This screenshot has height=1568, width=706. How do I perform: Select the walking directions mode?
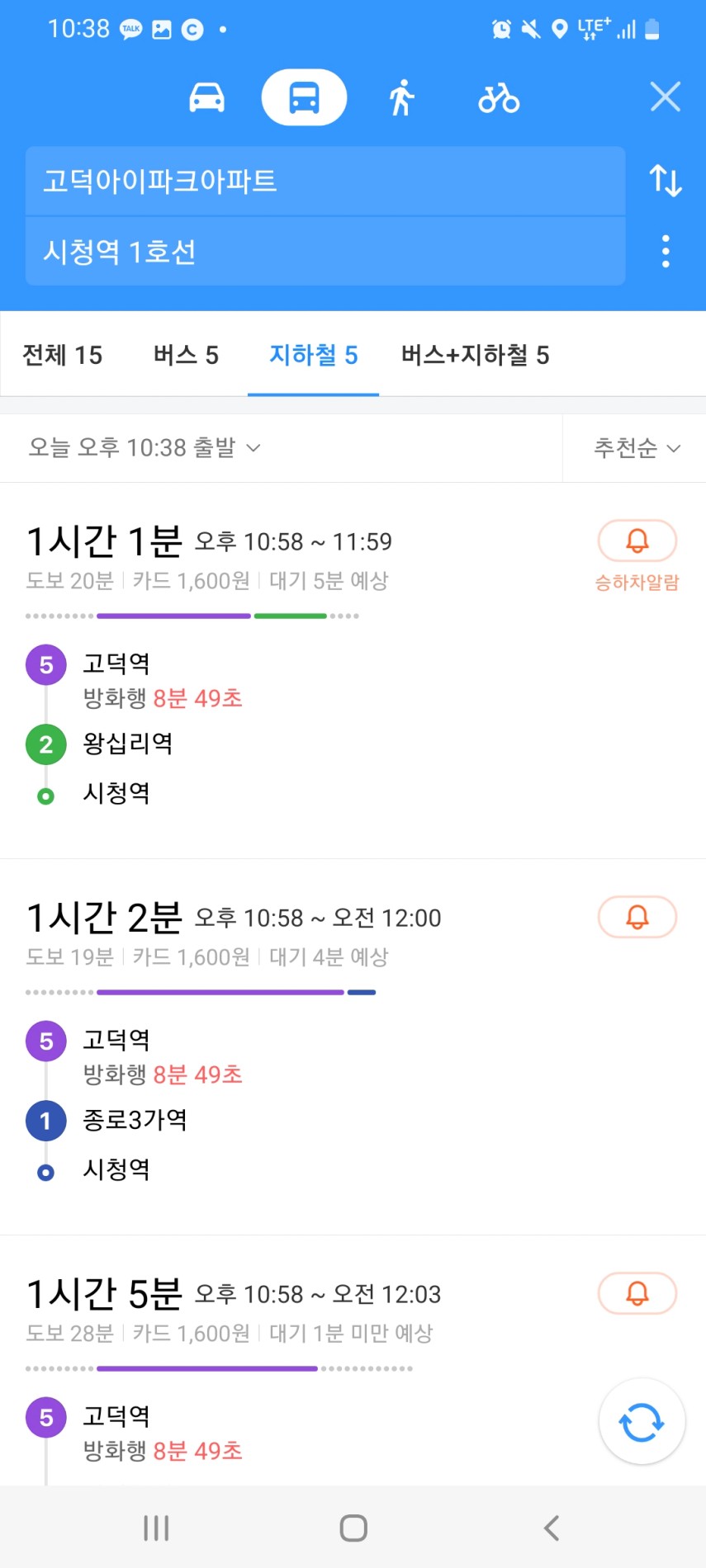[x=401, y=98]
